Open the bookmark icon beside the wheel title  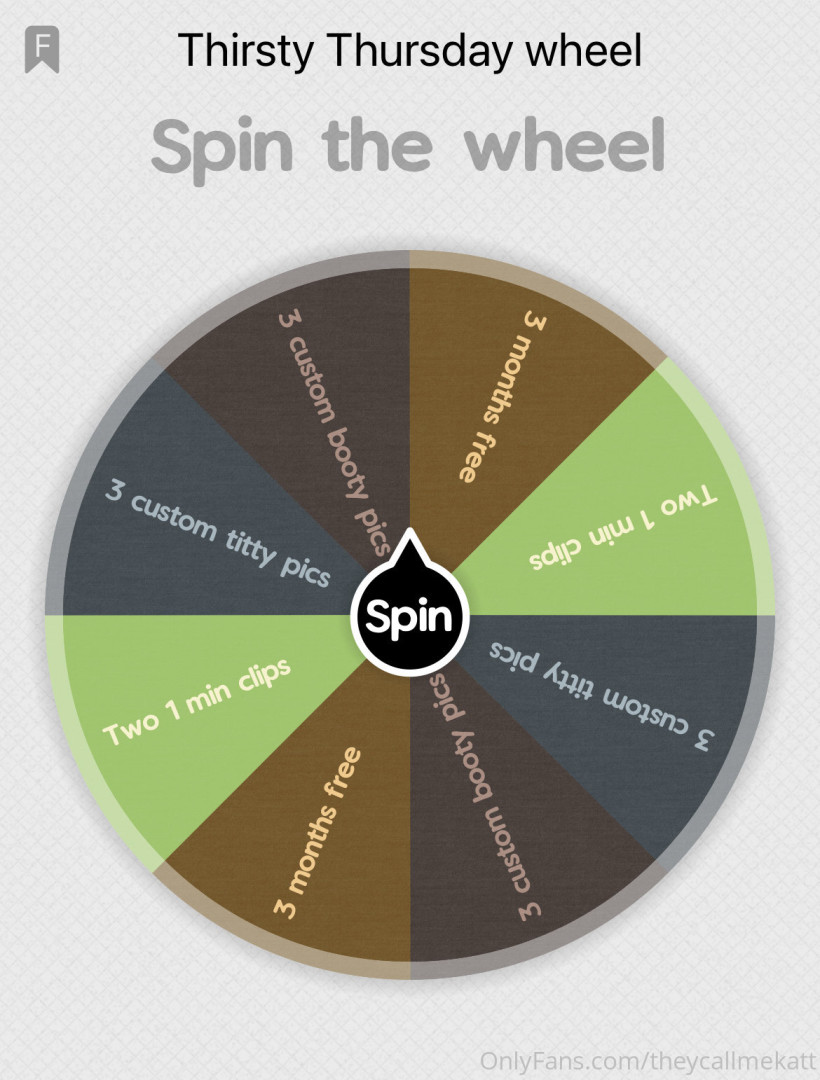pos(42,50)
